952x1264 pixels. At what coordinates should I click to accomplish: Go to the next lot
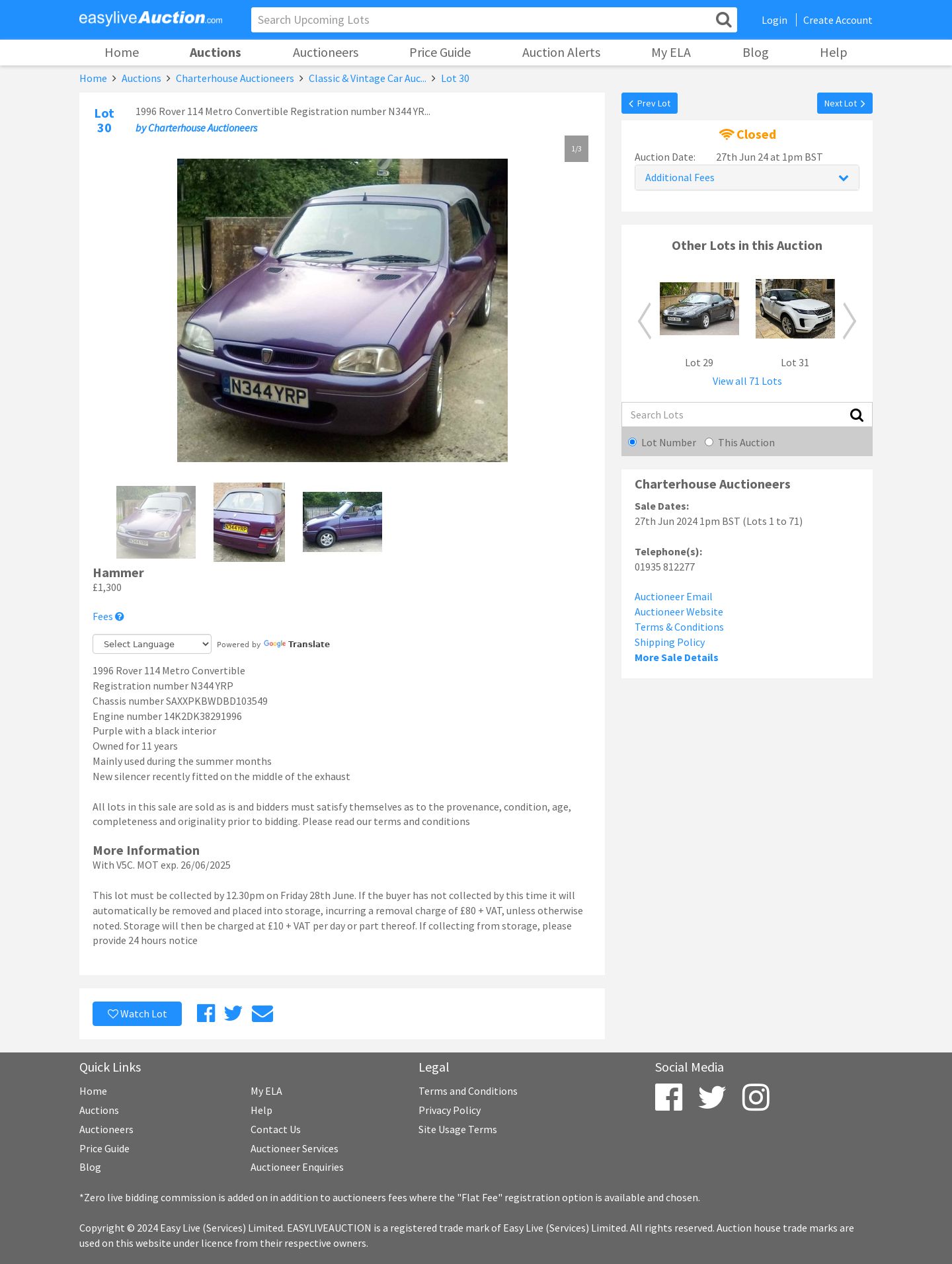[x=844, y=103]
